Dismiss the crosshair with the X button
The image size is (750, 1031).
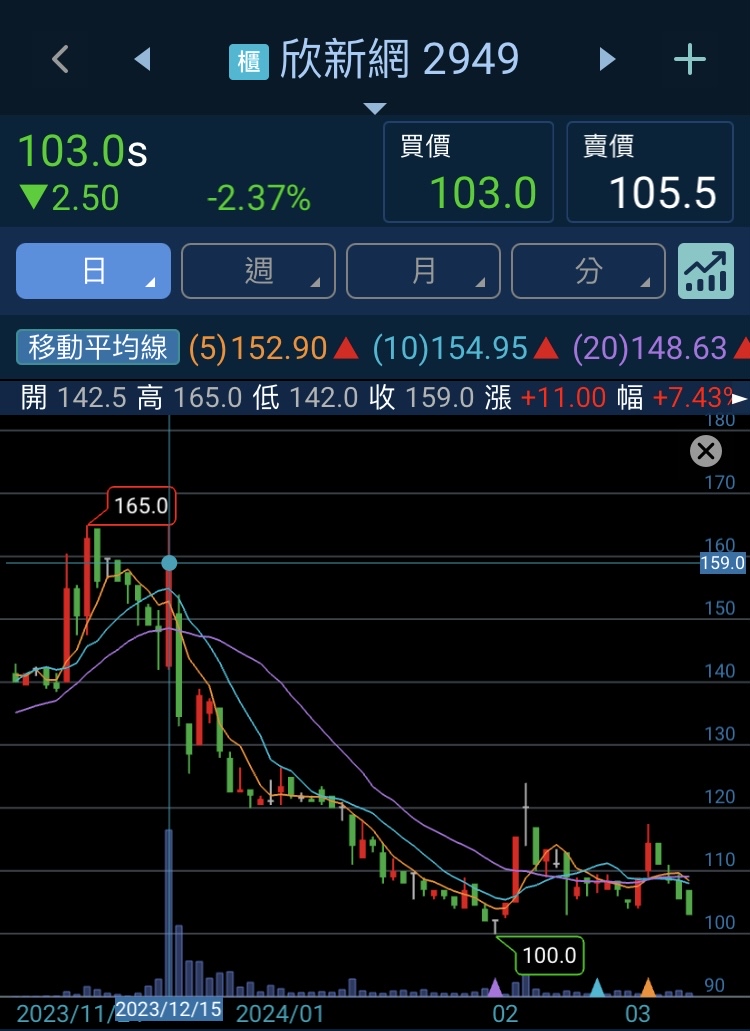click(706, 452)
